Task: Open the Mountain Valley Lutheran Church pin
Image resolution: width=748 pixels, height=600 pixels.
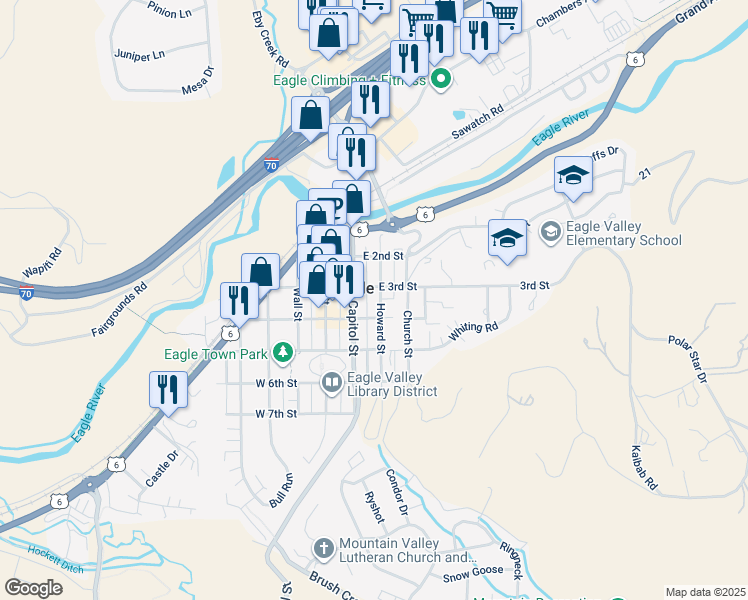Action: [322, 548]
